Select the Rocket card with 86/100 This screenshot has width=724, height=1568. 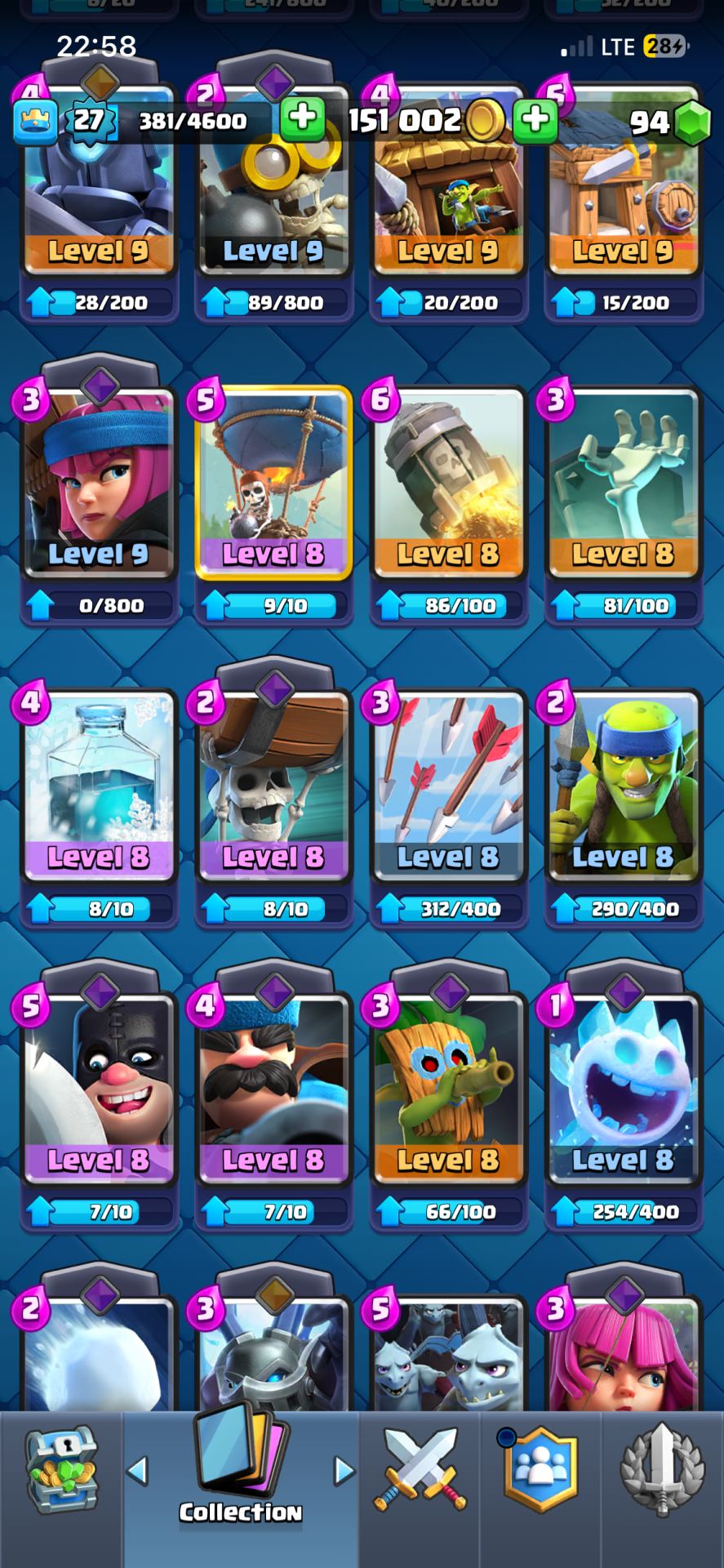448,482
